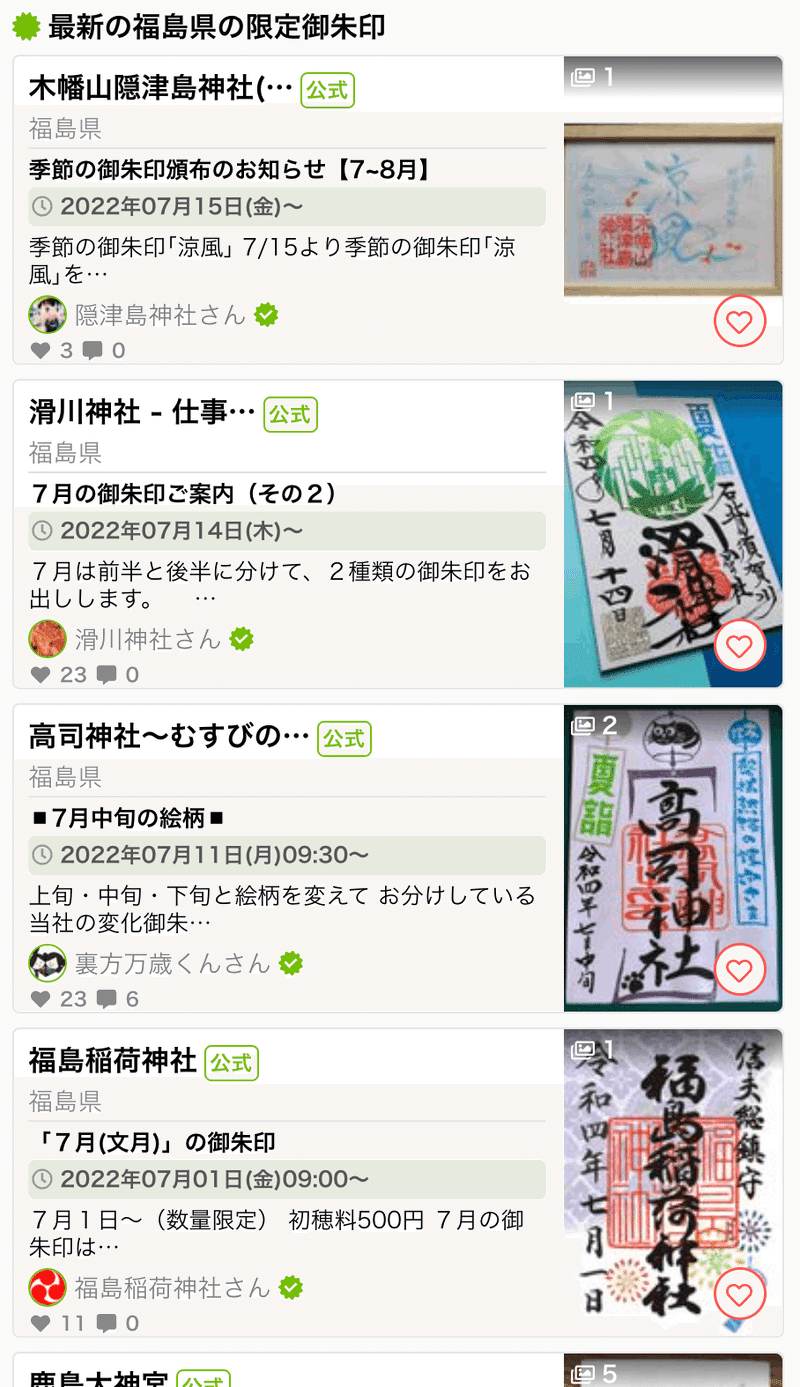Like the 滑川神社 goshuin post
The width and height of the screenshot is (800, 1387).
tap(739, 646)
